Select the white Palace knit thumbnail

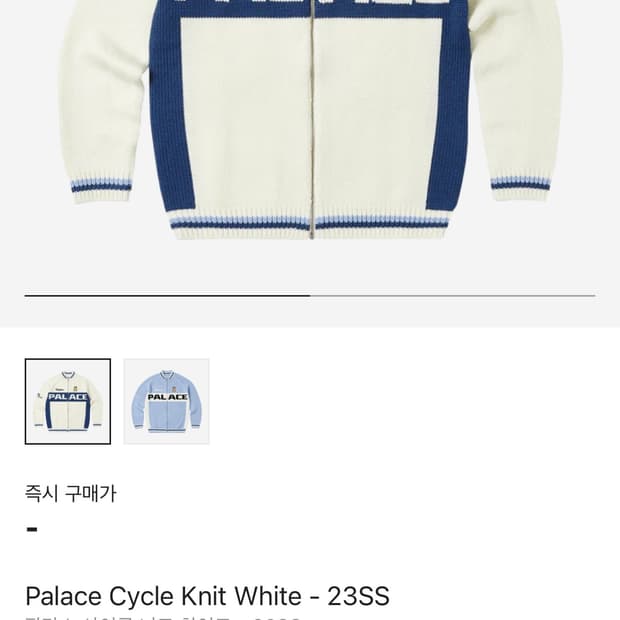(x=68, y=401)
